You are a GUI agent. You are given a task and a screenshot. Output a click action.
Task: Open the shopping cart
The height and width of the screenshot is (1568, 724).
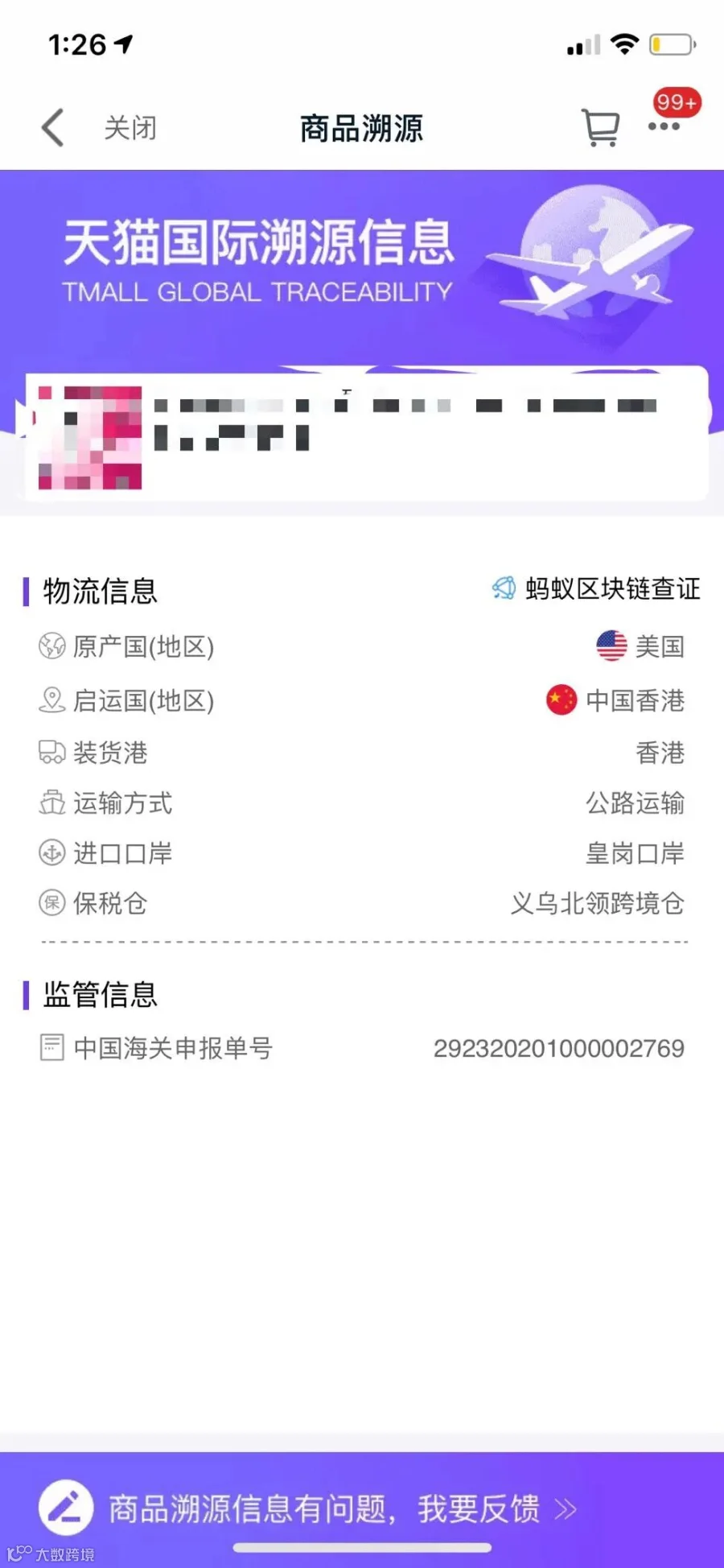[x=600, y=128]
